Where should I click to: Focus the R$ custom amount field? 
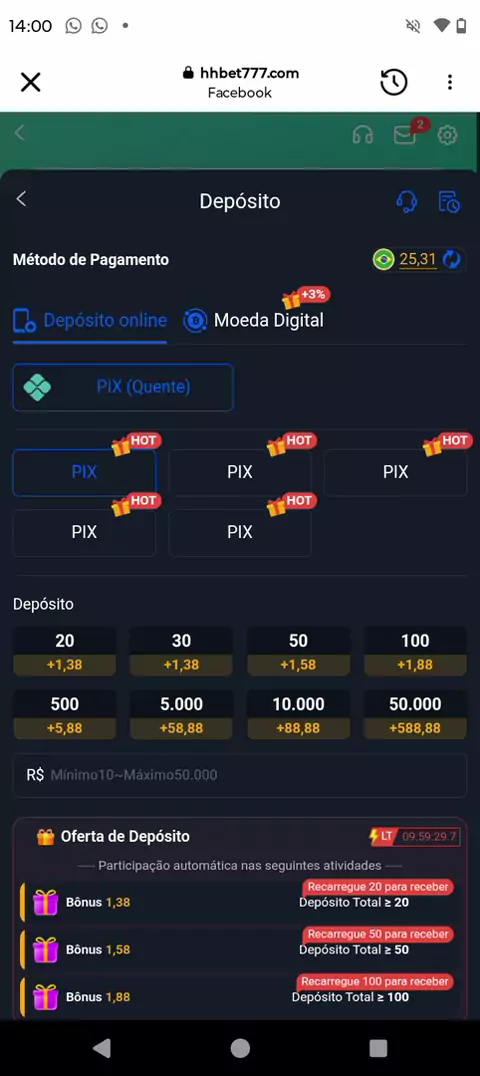(x=240, y=775)
